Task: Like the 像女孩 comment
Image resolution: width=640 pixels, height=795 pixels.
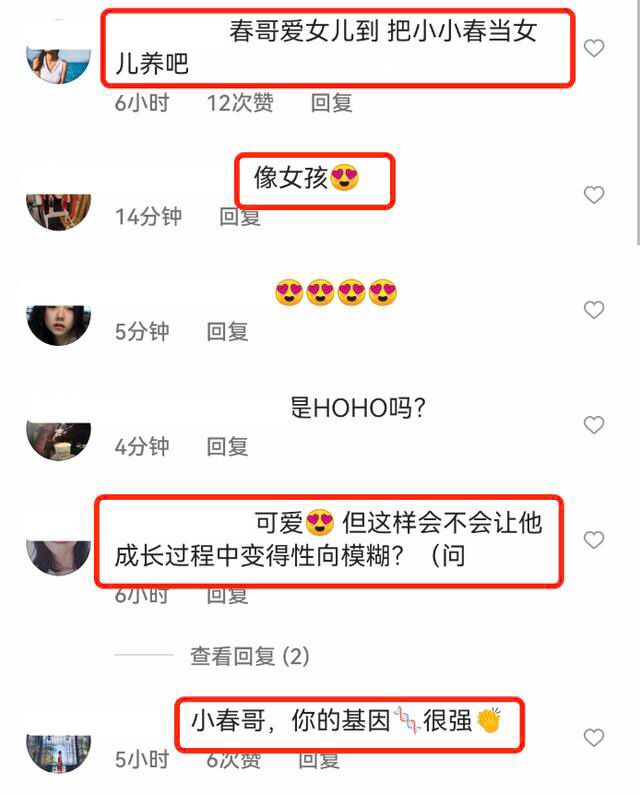Action: point(594,195)
